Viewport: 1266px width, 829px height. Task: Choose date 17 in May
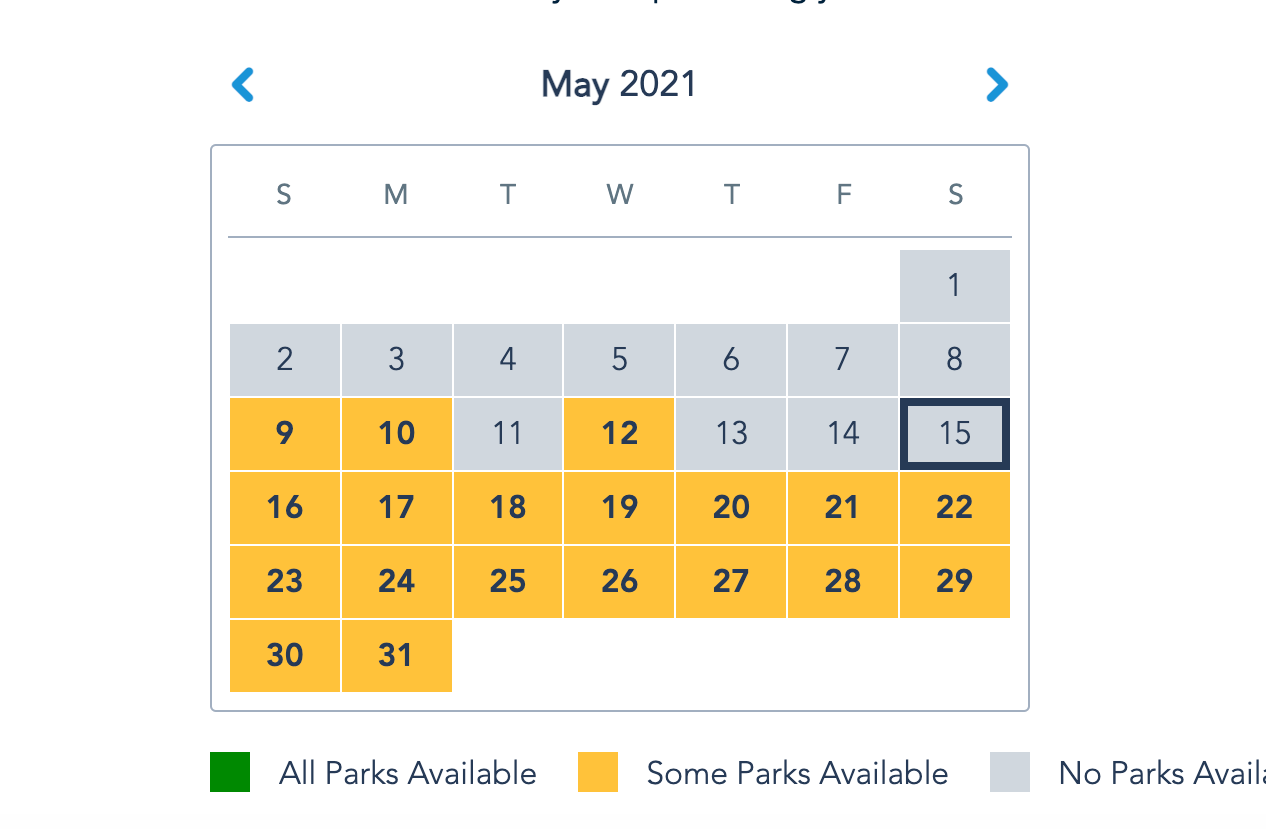397,508
